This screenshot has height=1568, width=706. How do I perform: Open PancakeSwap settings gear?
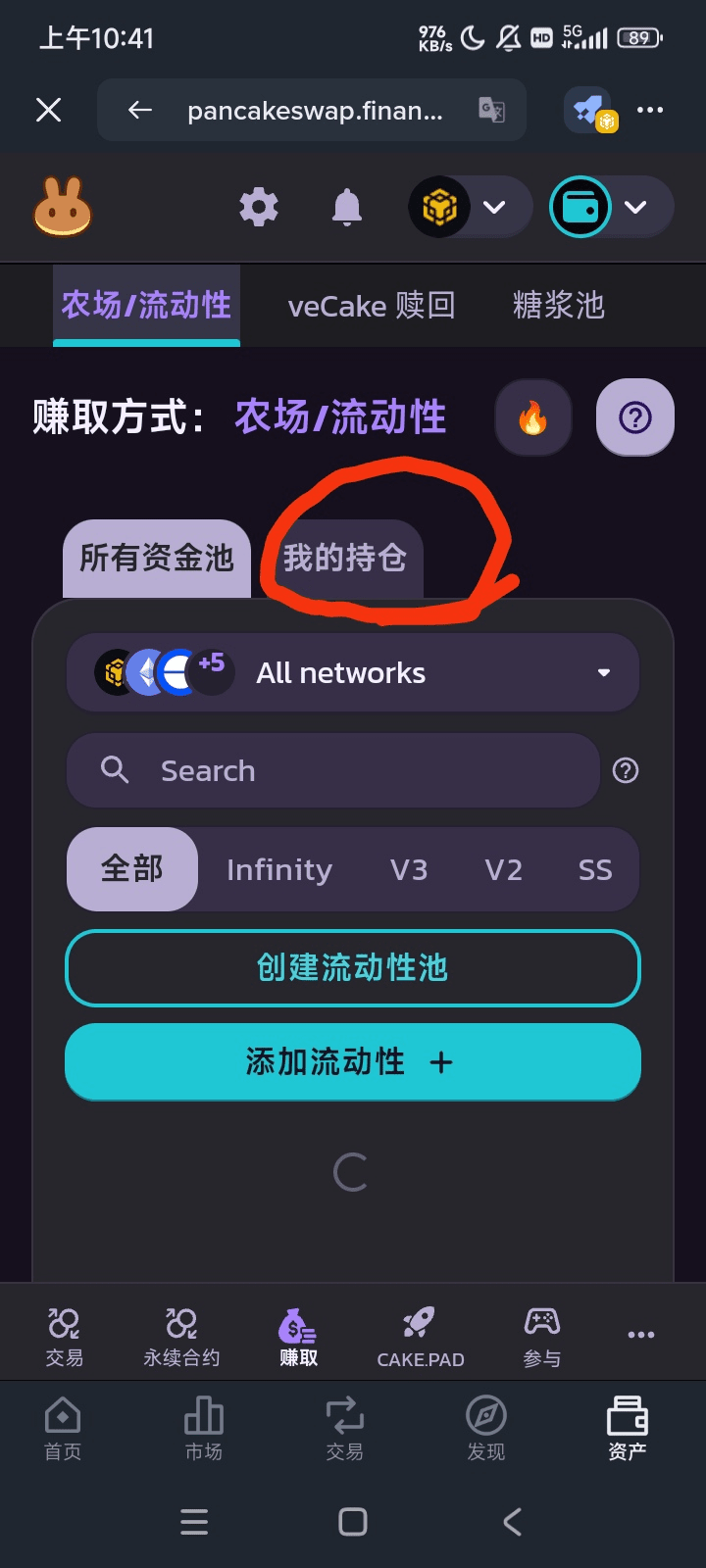(259, 207)
